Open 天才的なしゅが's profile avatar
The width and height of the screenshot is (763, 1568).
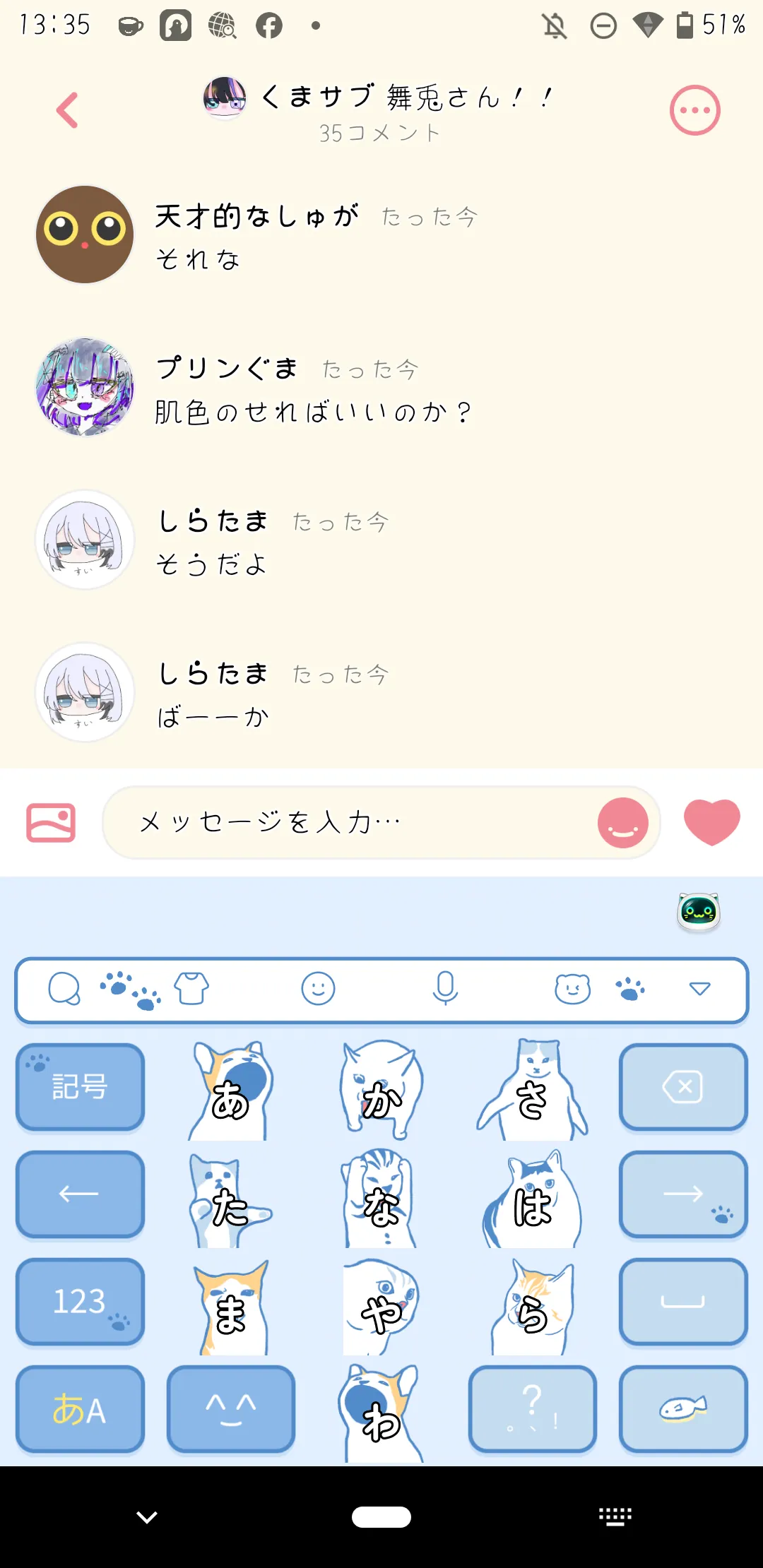tap(85, 234)
